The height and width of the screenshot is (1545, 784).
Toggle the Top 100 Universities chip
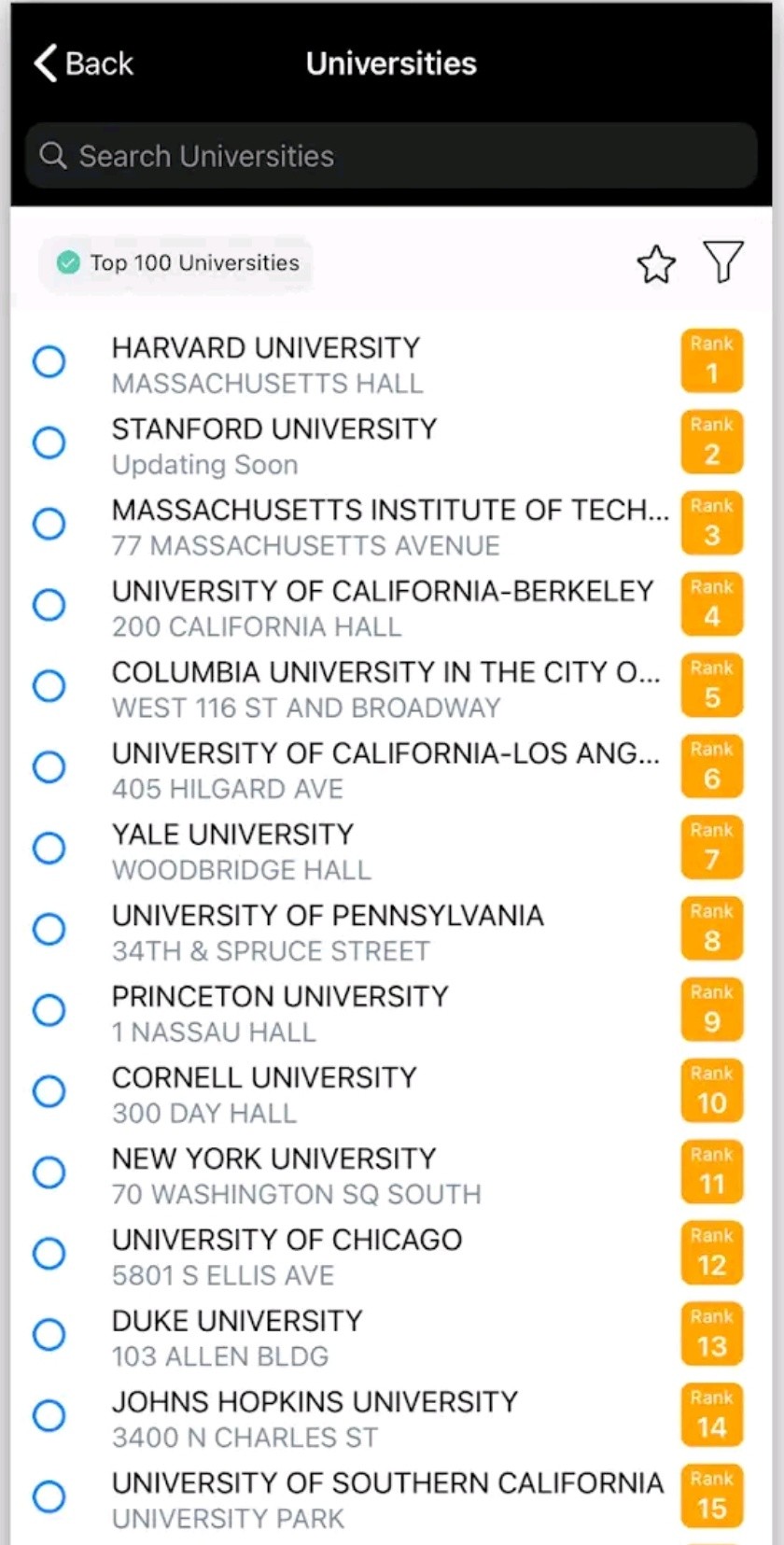[177, 263]
